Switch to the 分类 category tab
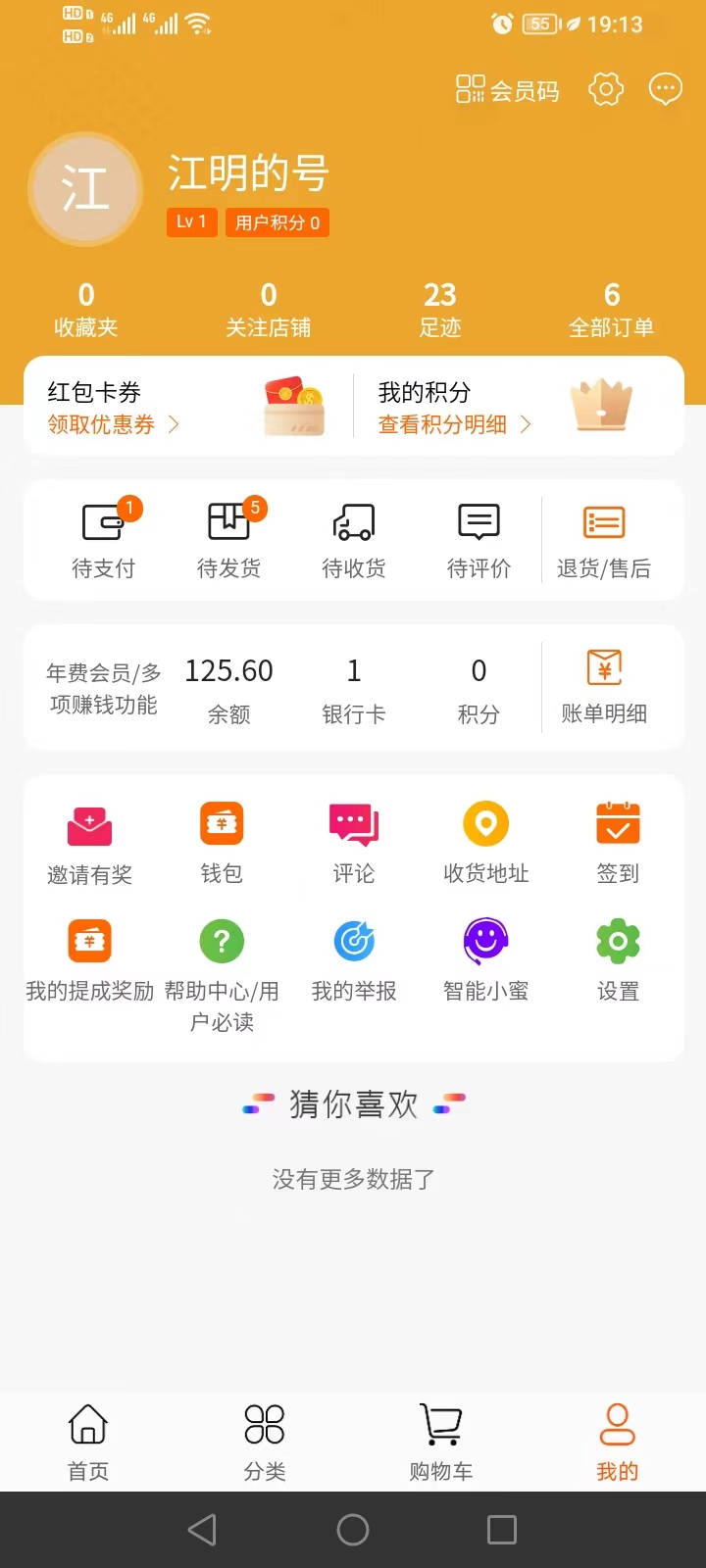This screenshot has height=1568, width=706. [264, 1441]
